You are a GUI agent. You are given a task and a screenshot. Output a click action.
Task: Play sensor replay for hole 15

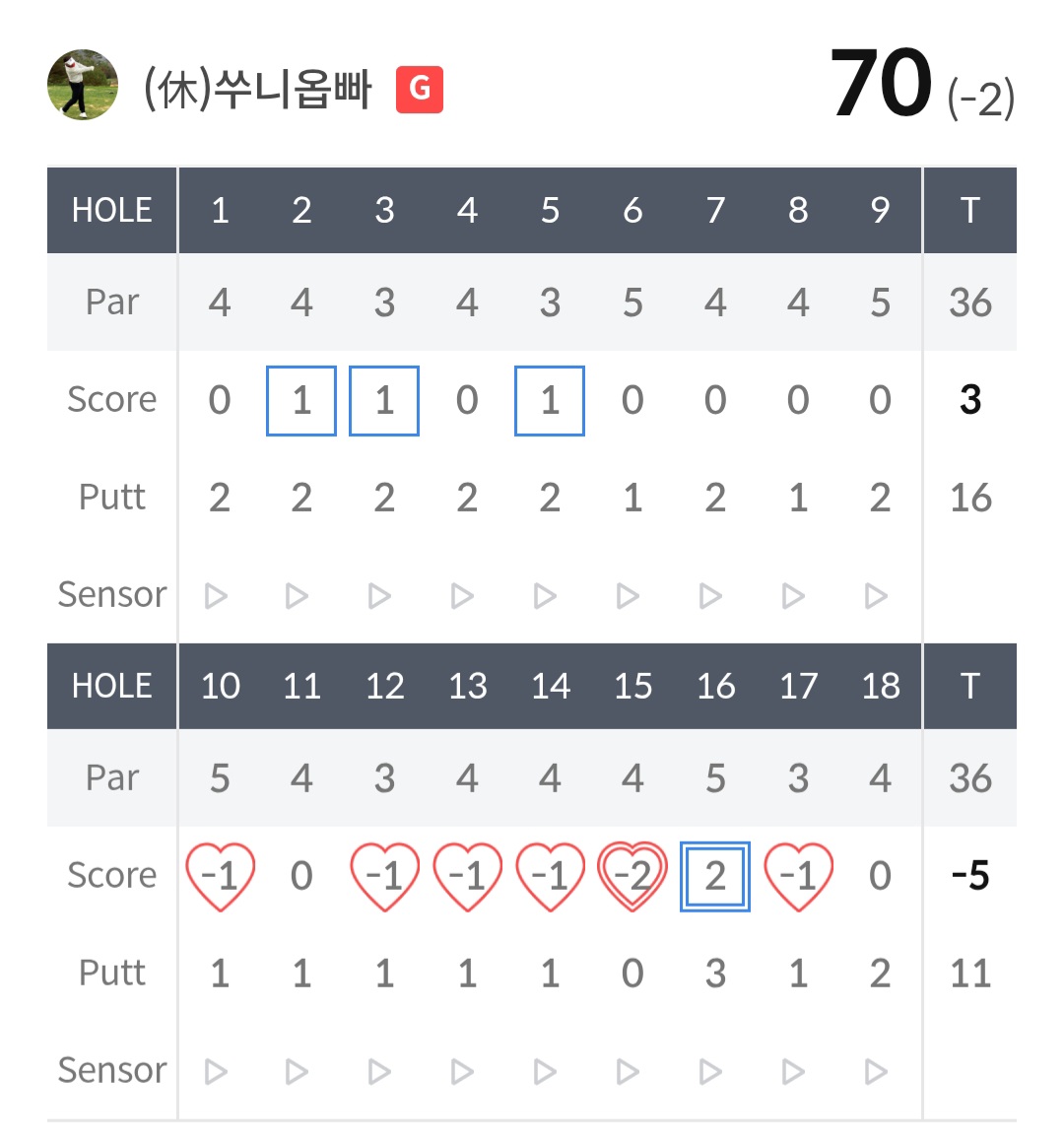point(629,1072)
